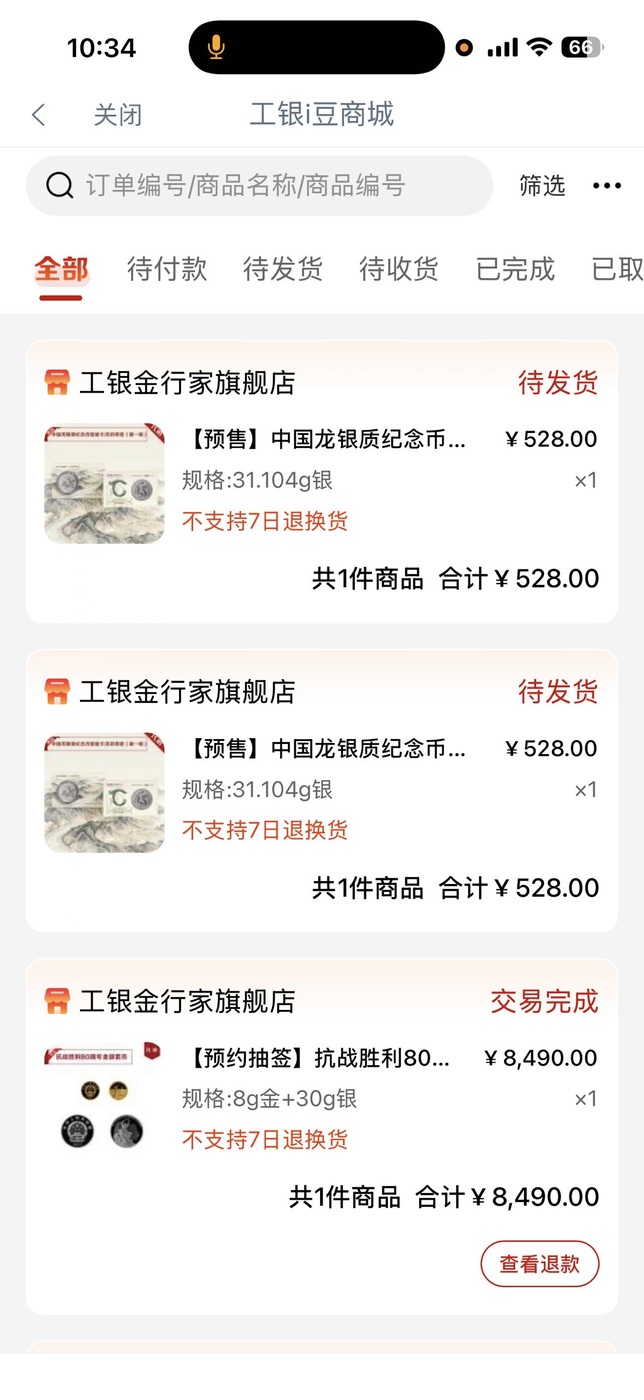Show the 待收货 orders tab

pyautogui.click(x=399, y=269)
